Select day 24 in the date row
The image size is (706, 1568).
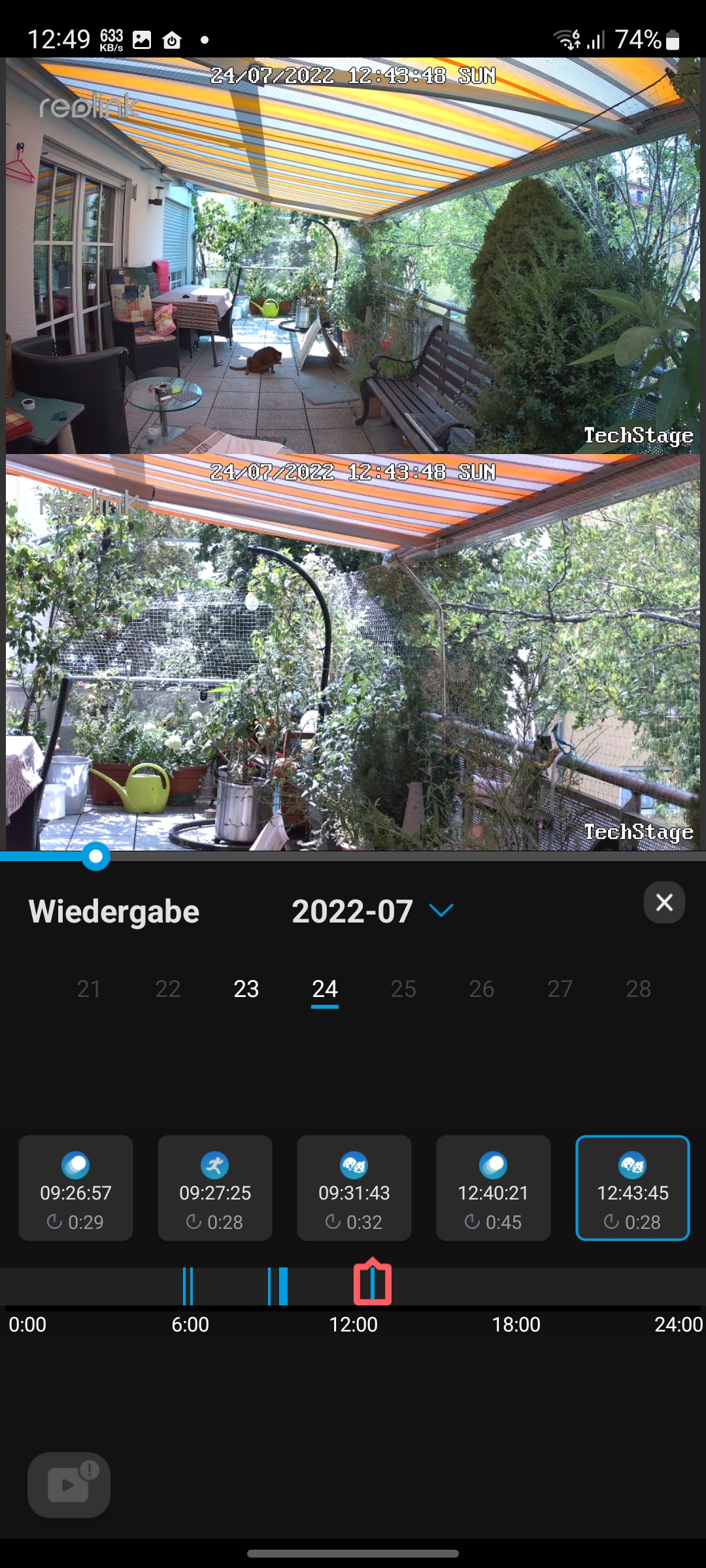(325, 988)
